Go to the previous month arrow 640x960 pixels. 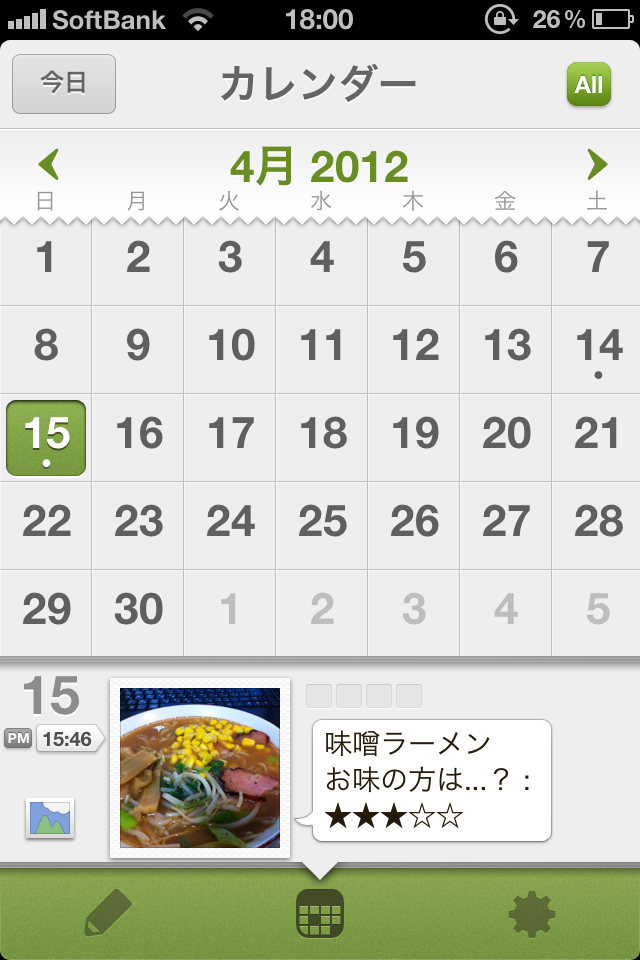(x=49, y=164)
